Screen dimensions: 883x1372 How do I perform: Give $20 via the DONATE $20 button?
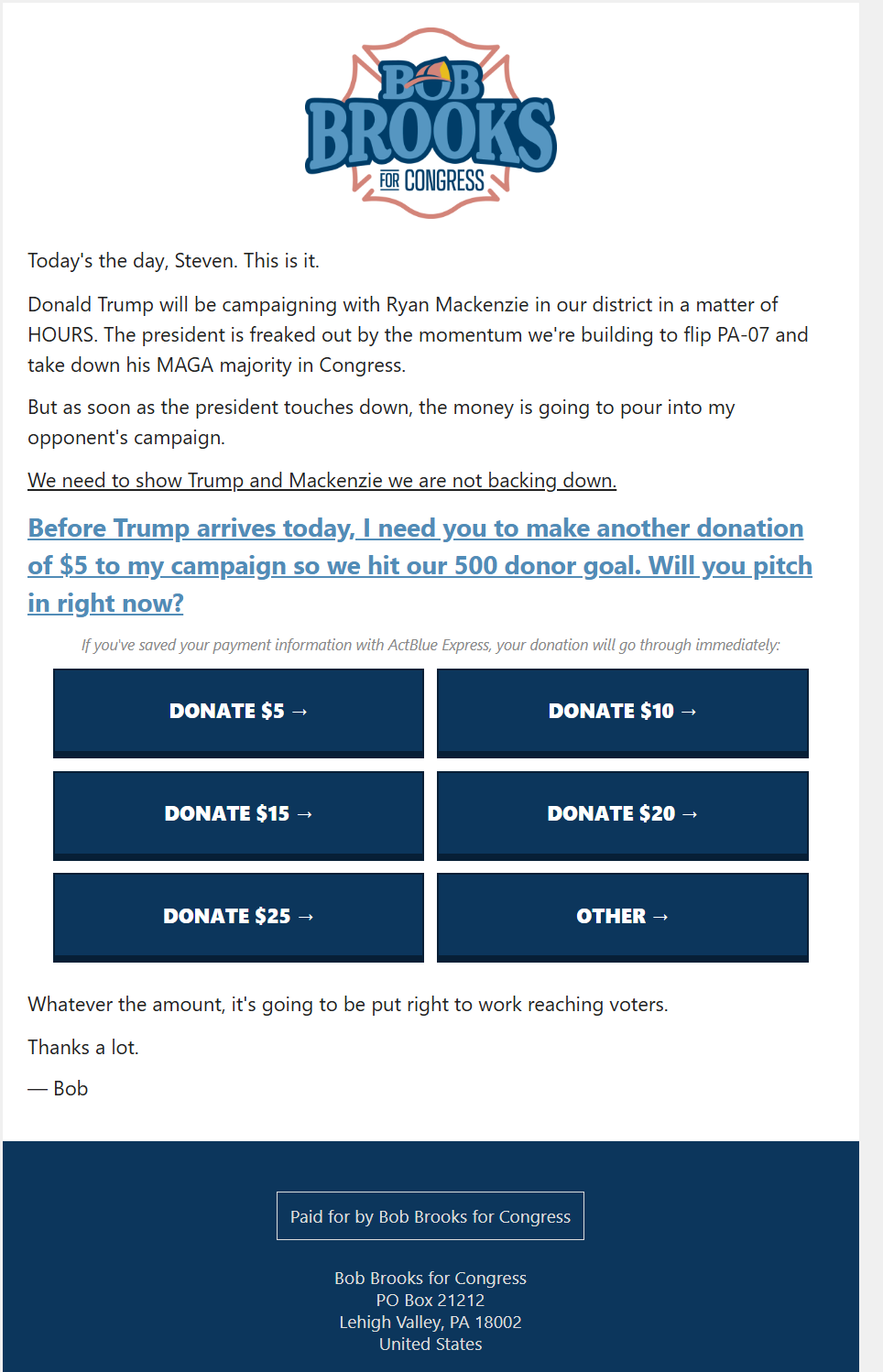tap(623, 815)
